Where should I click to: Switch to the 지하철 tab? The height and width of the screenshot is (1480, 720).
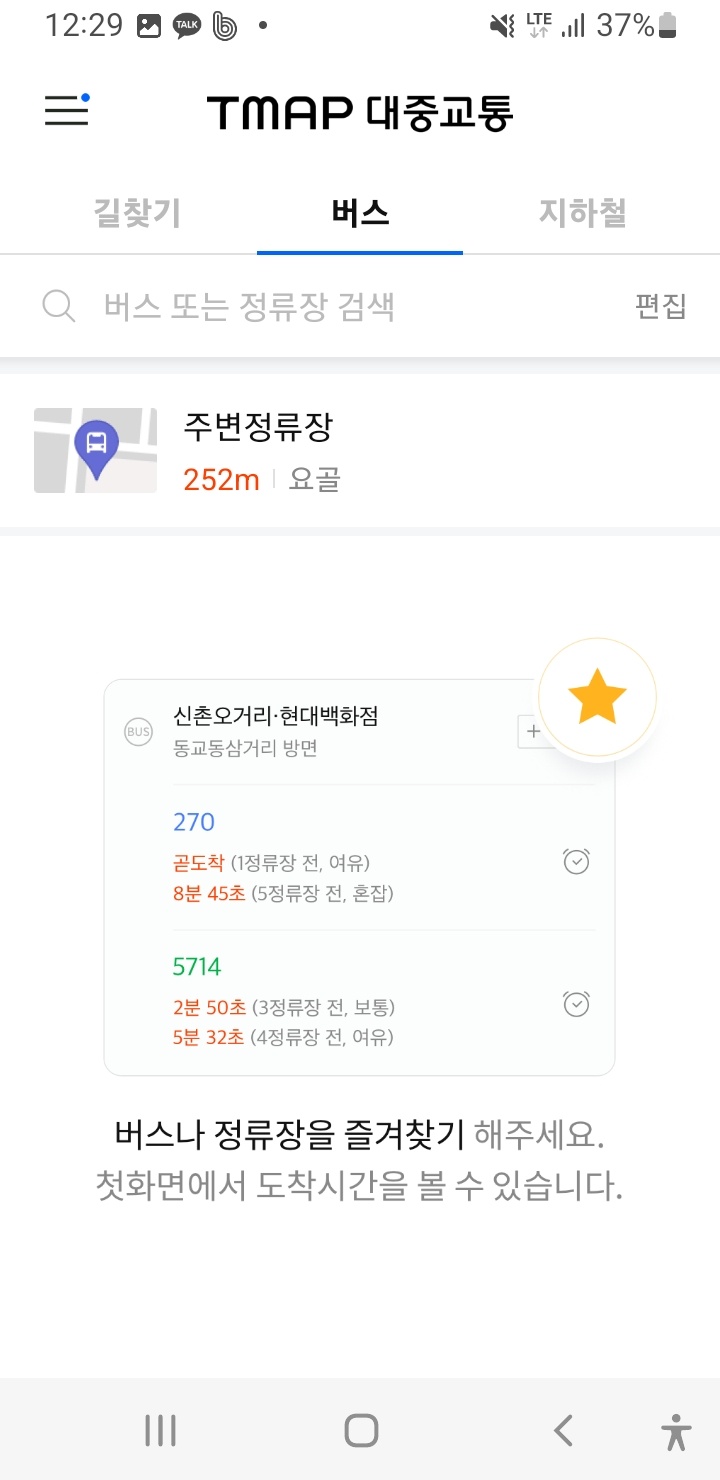click(583, 213)
